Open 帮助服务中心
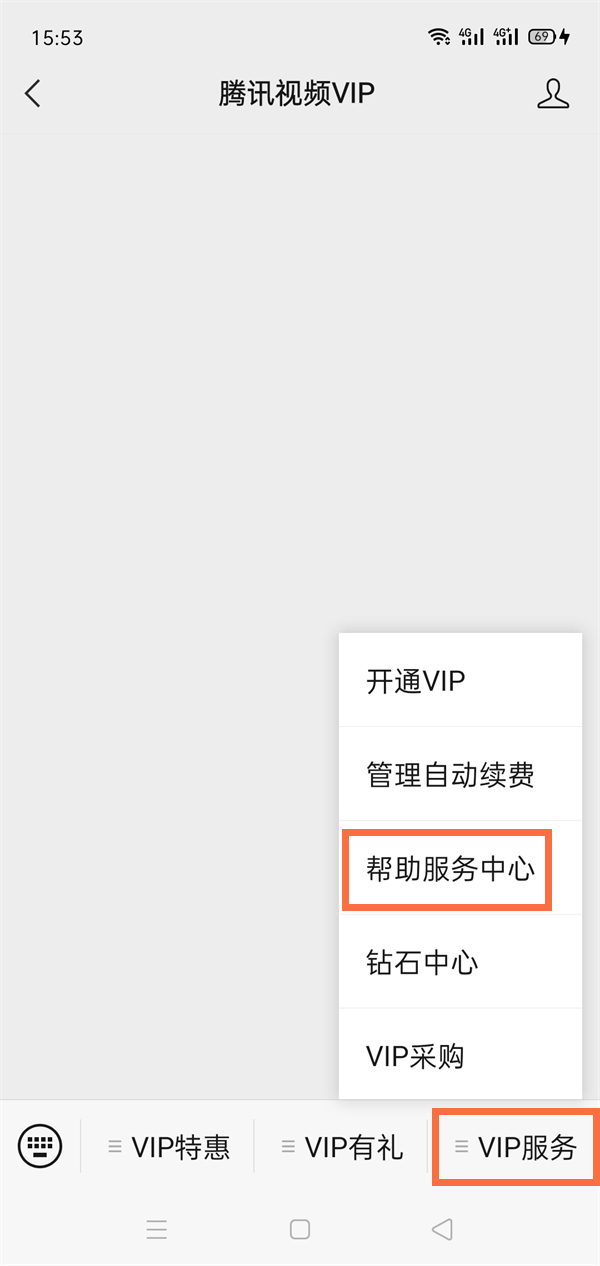Viewport: 600px width, 1266px height. click(449, 868)
